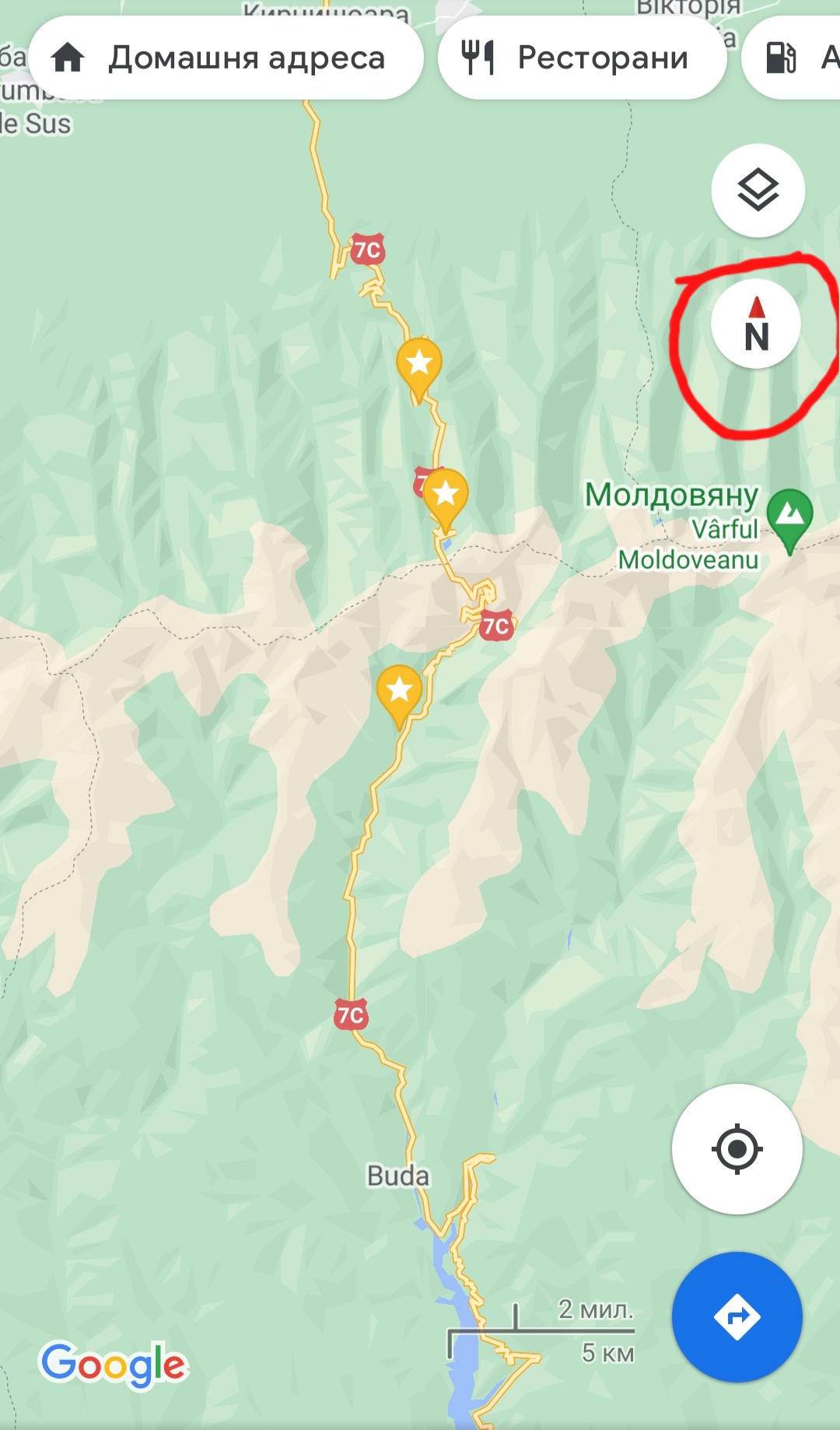The image size is (840, 1430).
Task: Center the map on my location
Action: pos(737,1148)
